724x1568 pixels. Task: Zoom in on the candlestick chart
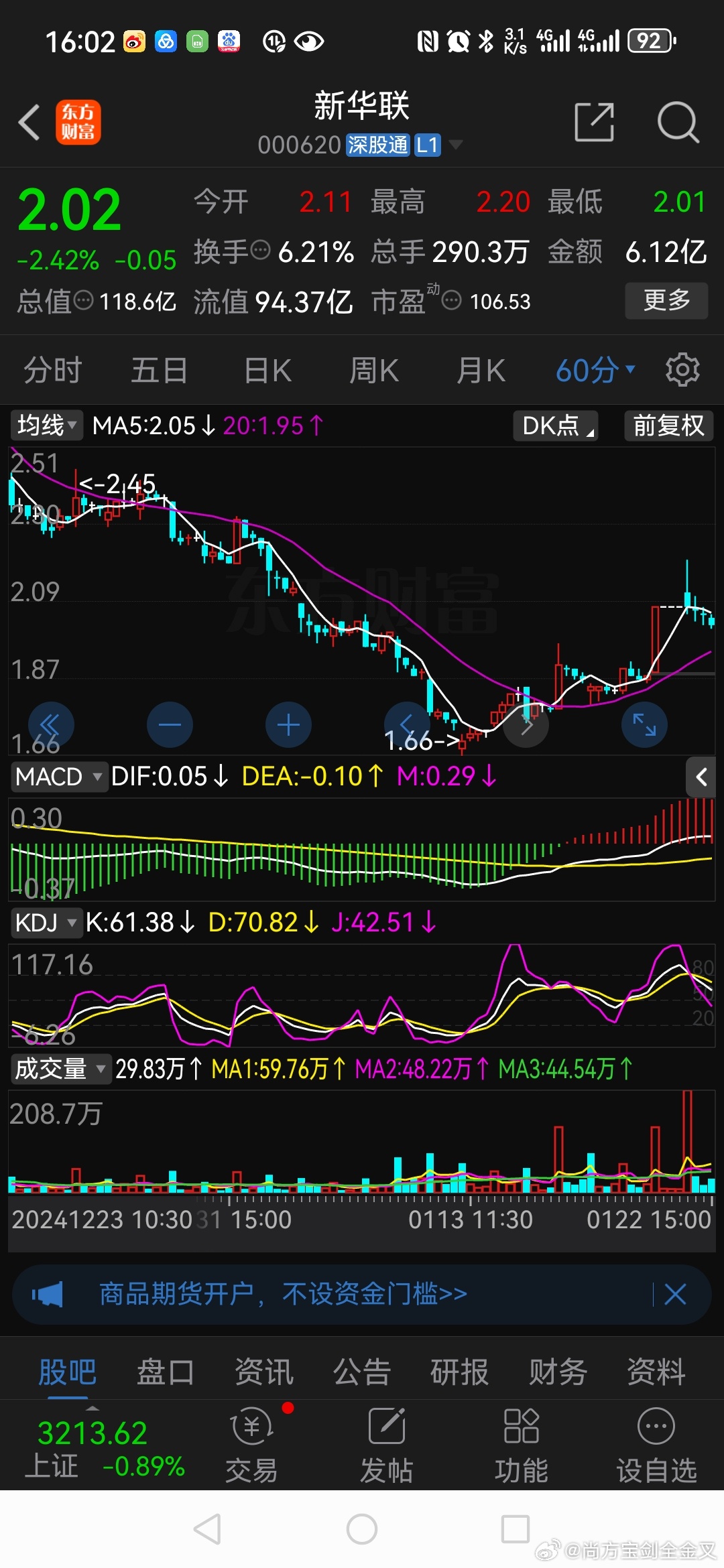pos(288,724)
